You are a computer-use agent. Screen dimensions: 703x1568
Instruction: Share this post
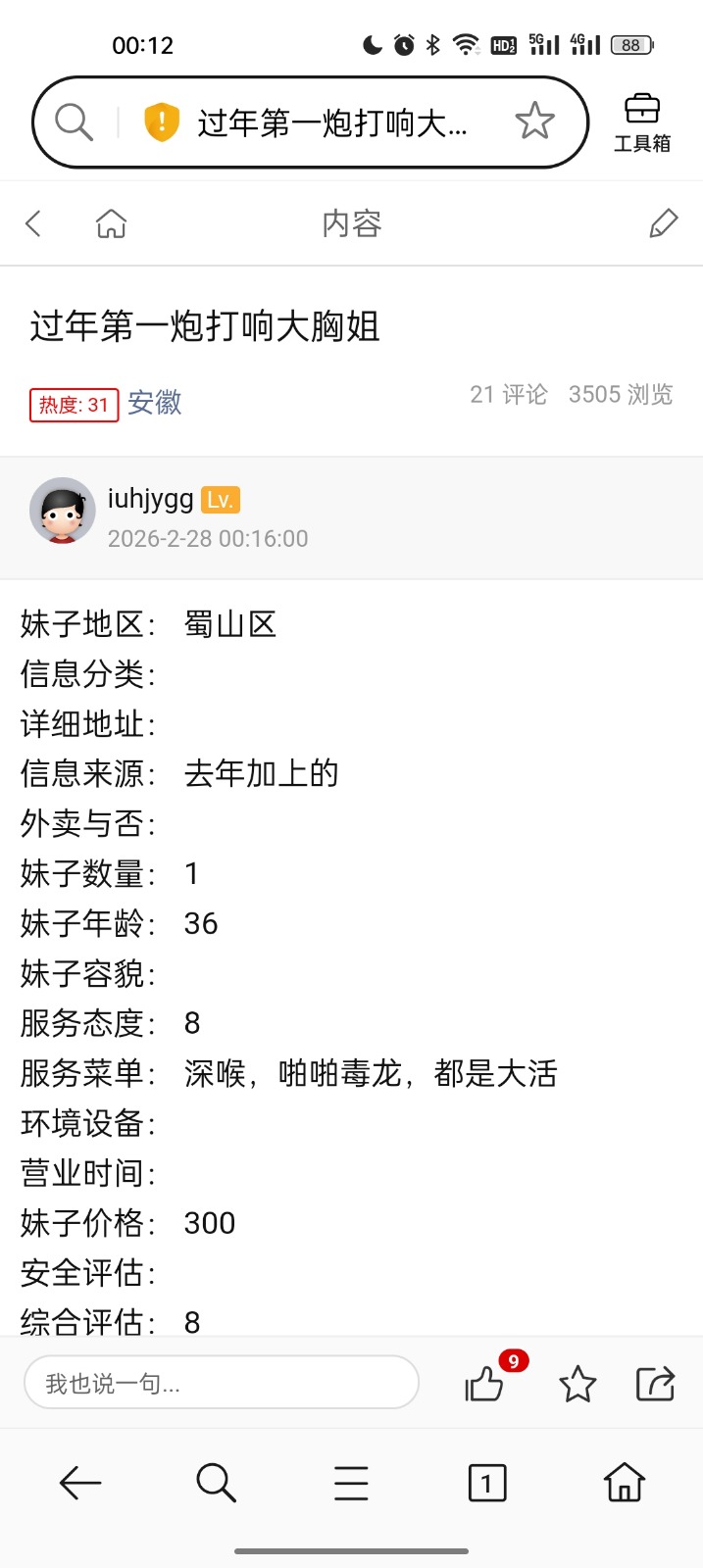pyautogui.click(x=655, y=1384)
